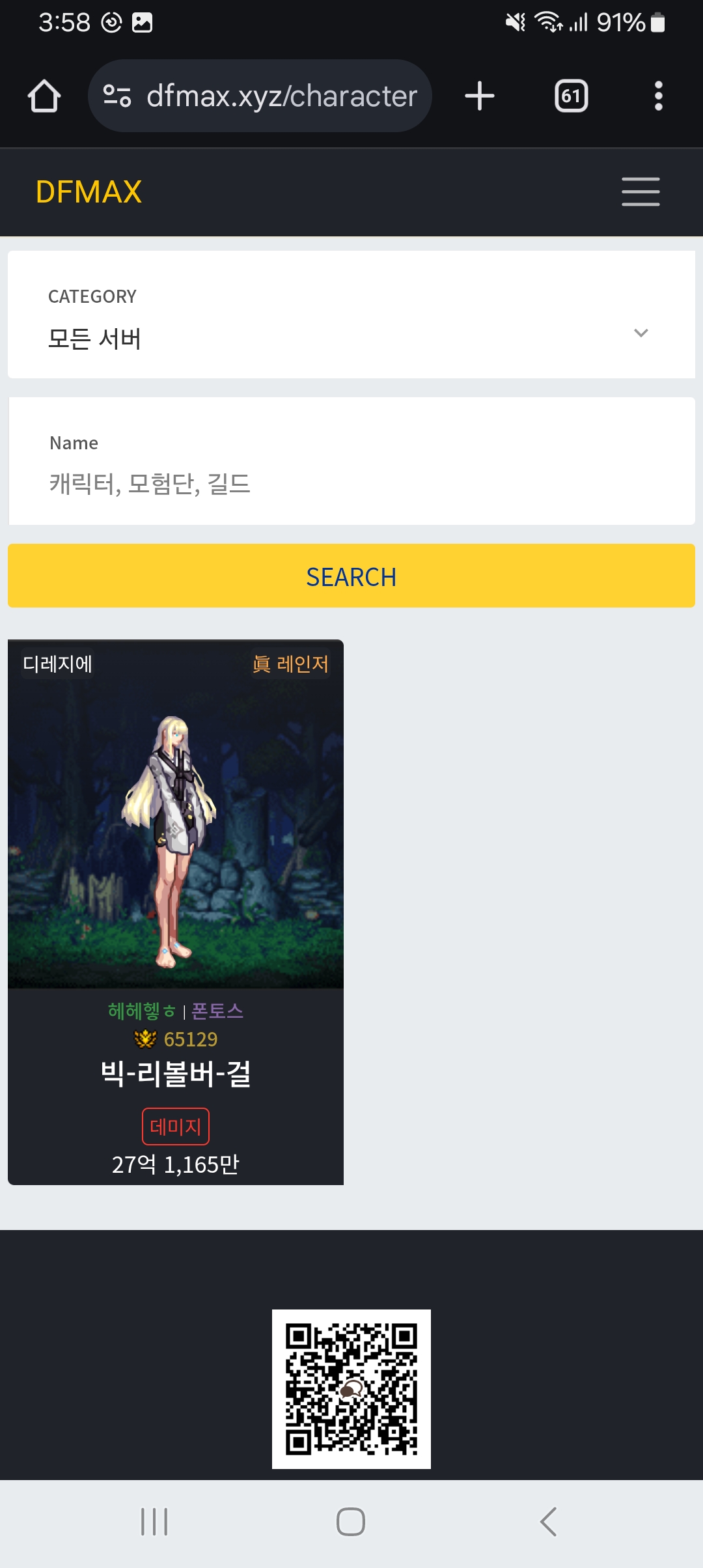Image resolution: width=703 pixels, height=1568 pixels.
Task: Tap the dfmax.xyz address bar
Action: [260, 96]
